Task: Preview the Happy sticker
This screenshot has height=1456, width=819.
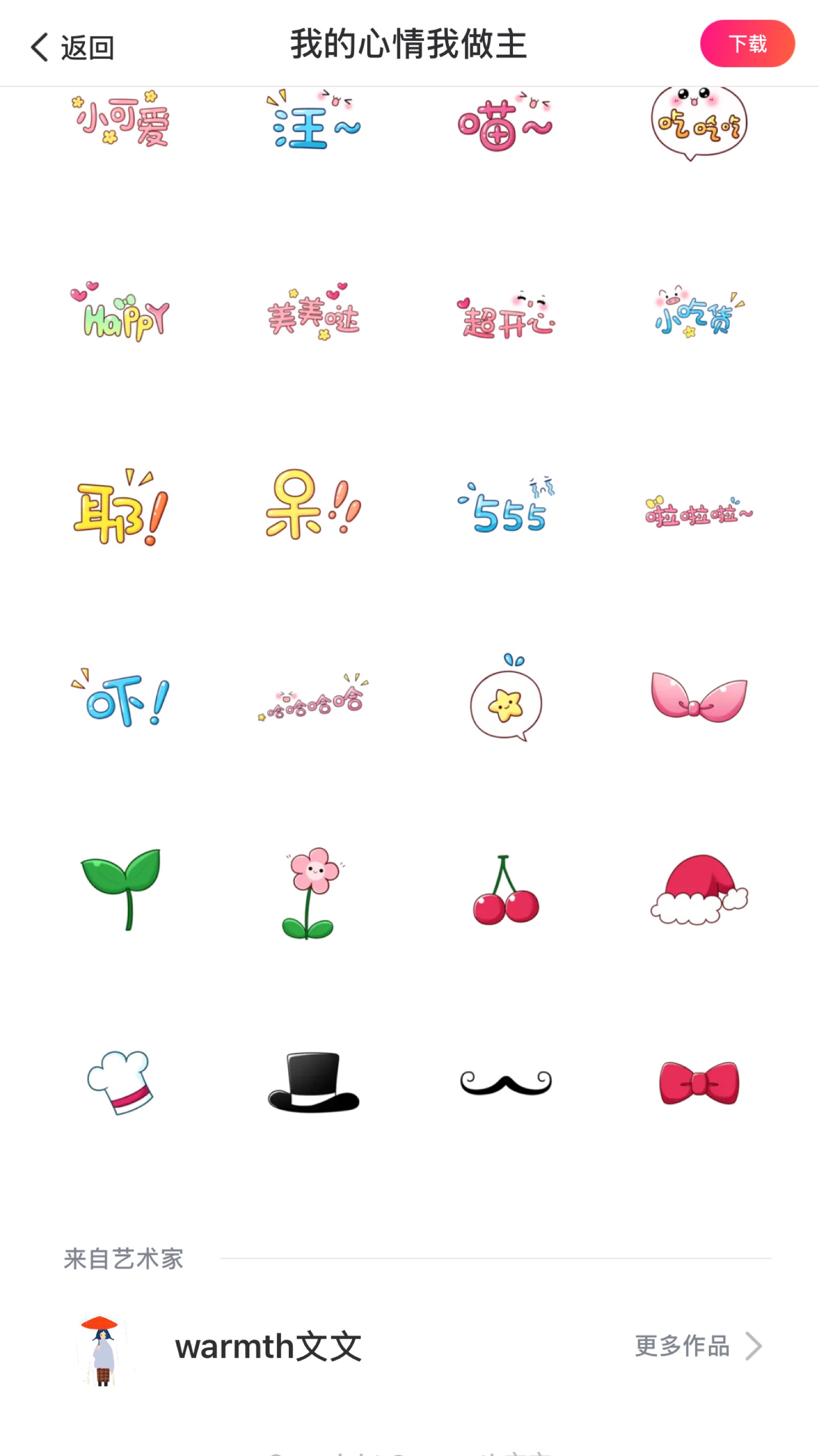Action: (120, 314)
